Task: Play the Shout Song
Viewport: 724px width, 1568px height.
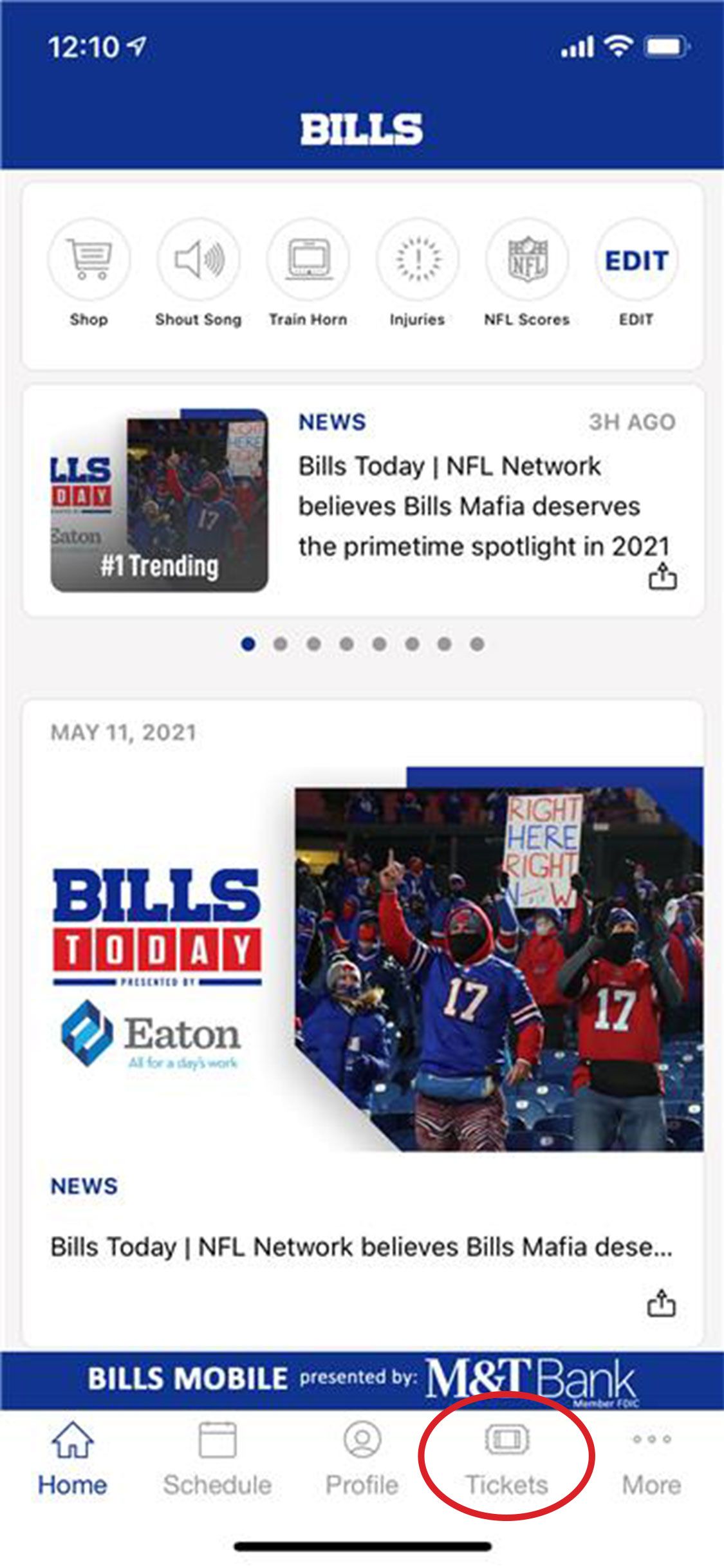Action: (x=198, y=260)
